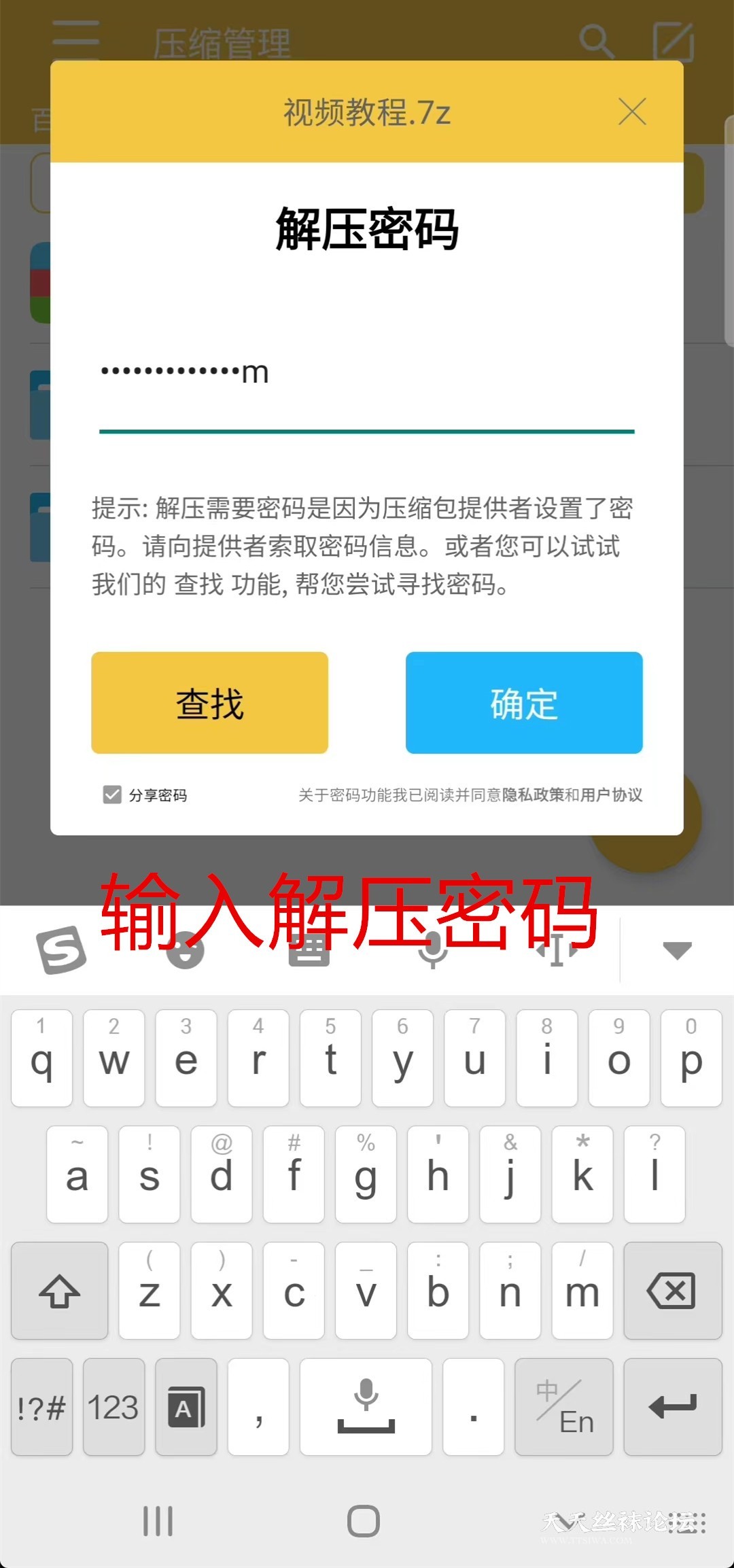This screenshot has width=734, height=1568.
Task: Hit the return key on keyboard
Action: [672, 1407]
